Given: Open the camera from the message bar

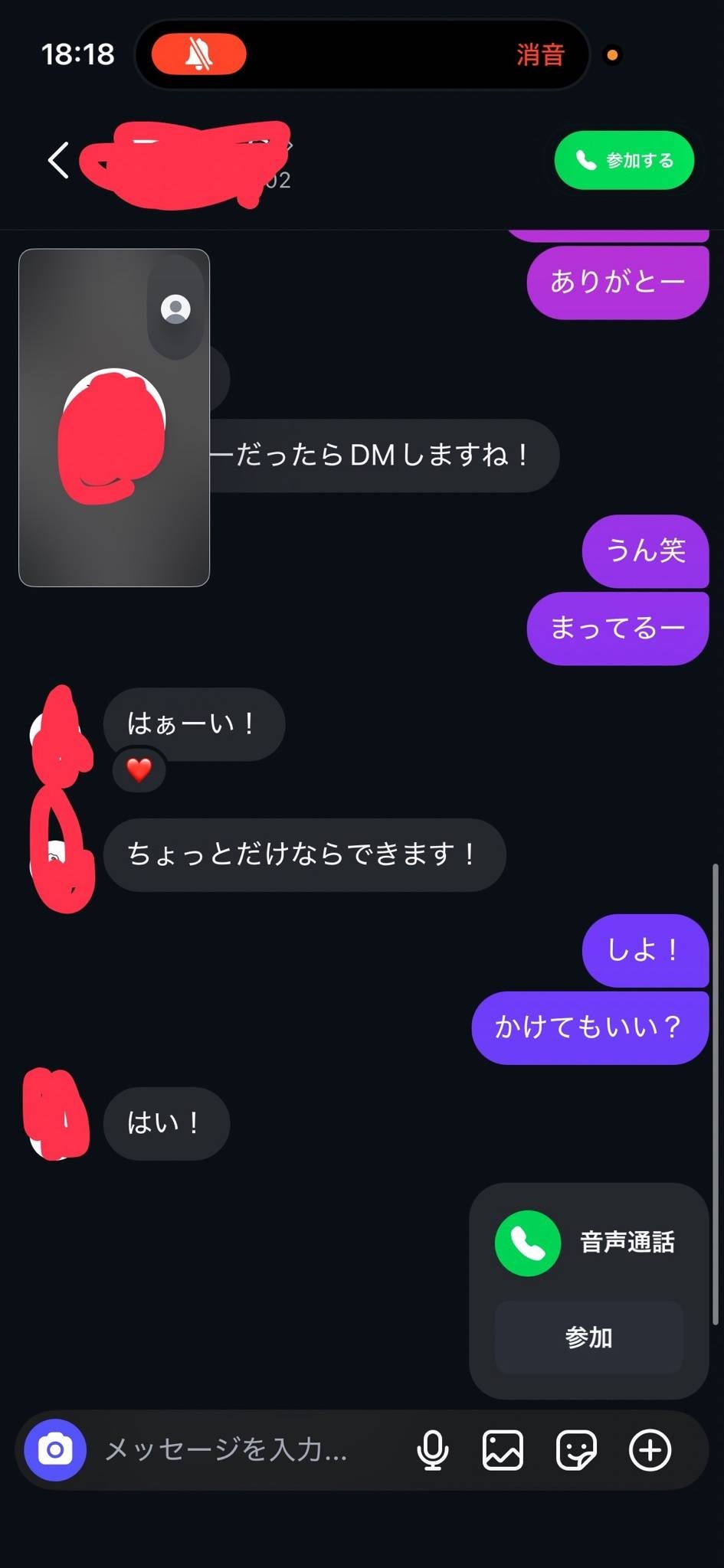Looking at the screenshot, I should [x=55, y=1449].
